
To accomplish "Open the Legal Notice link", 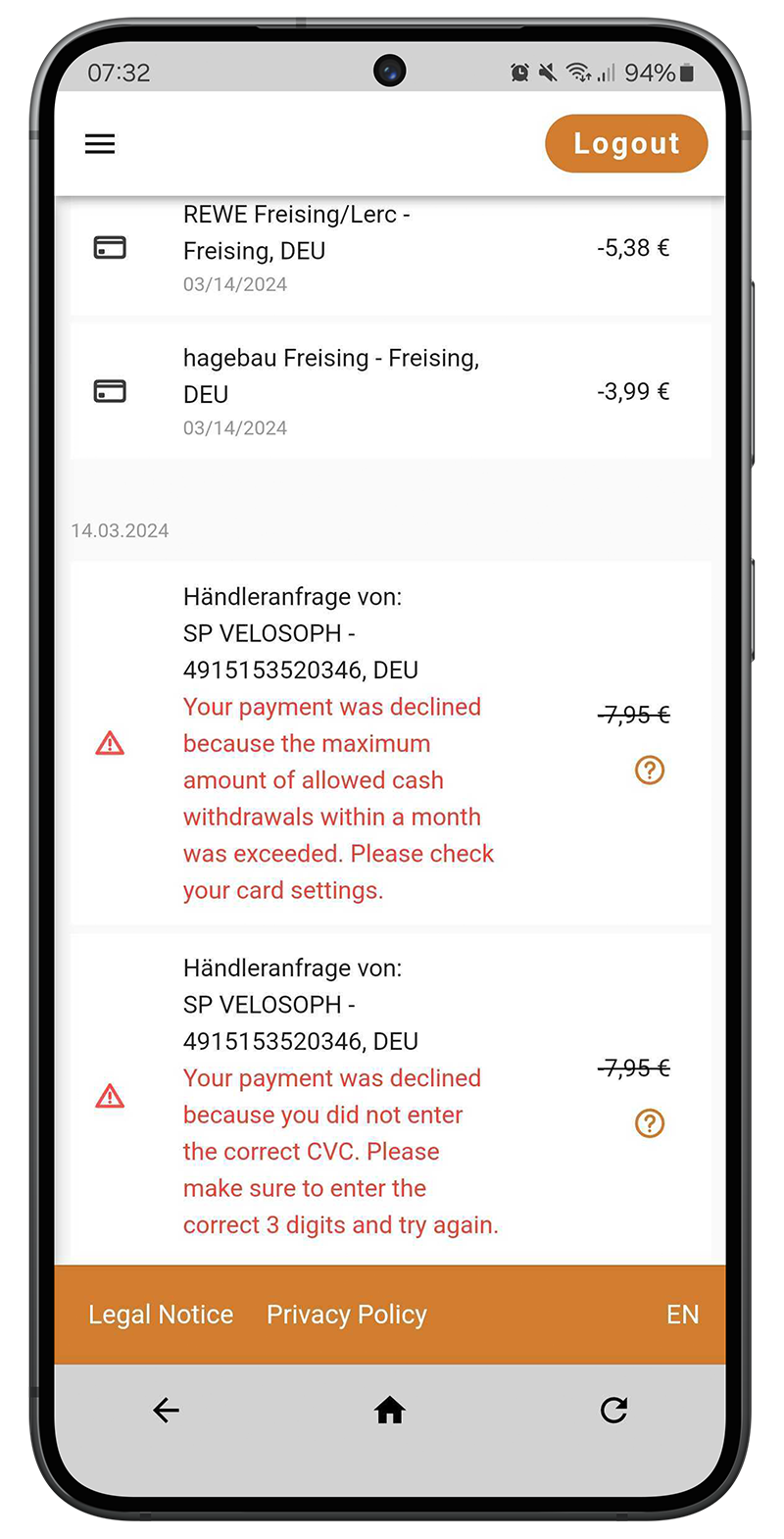I will click(x=161, y=1315).
